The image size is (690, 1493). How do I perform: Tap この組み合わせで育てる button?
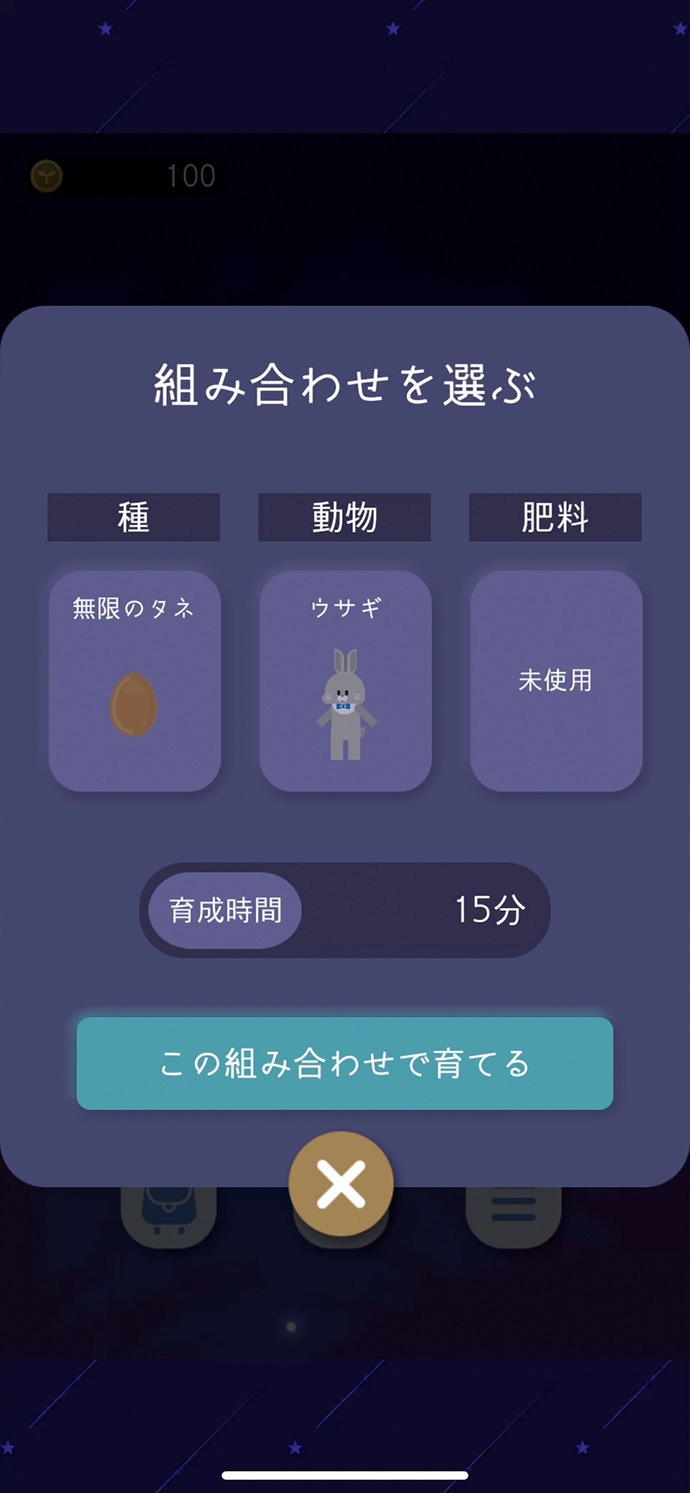(x=344, y=1063)
